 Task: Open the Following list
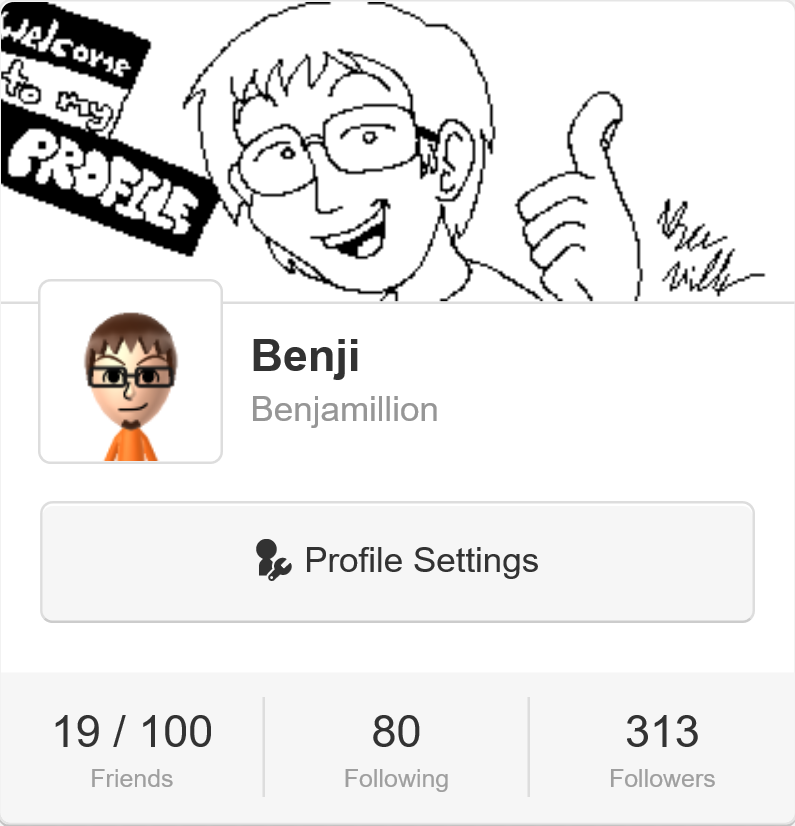pyautogui.click(x=396, y=748)
